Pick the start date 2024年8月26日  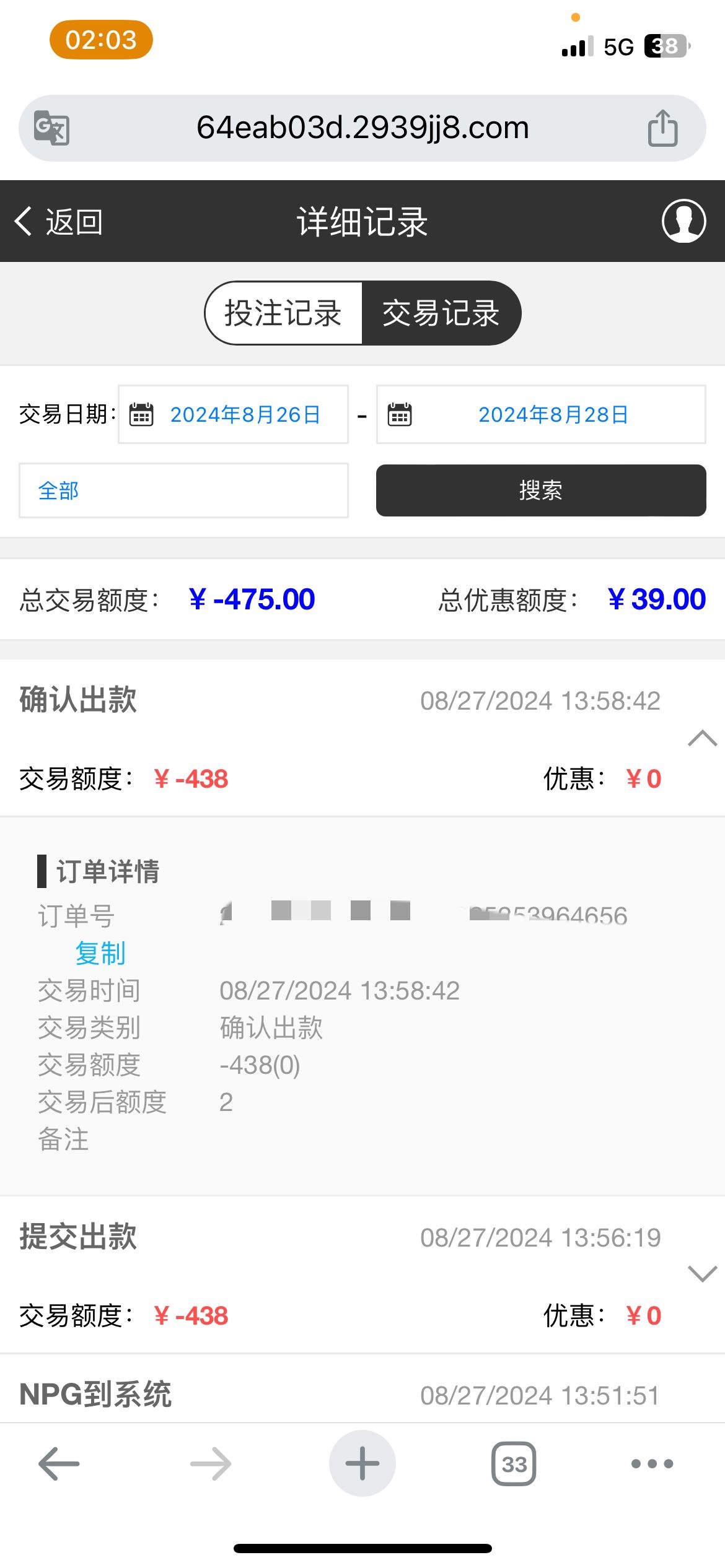[x=234, y=414]
